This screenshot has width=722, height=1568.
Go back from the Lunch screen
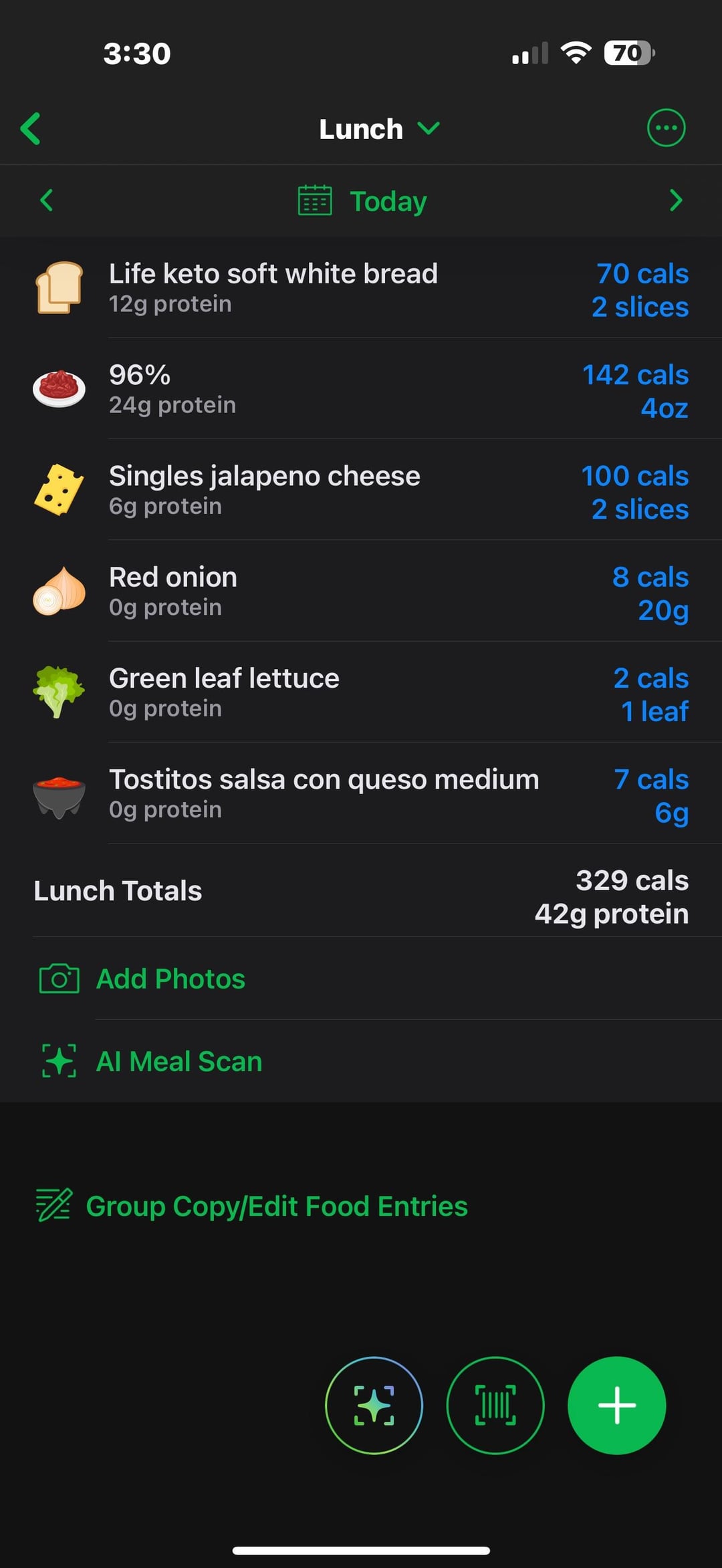31,128
